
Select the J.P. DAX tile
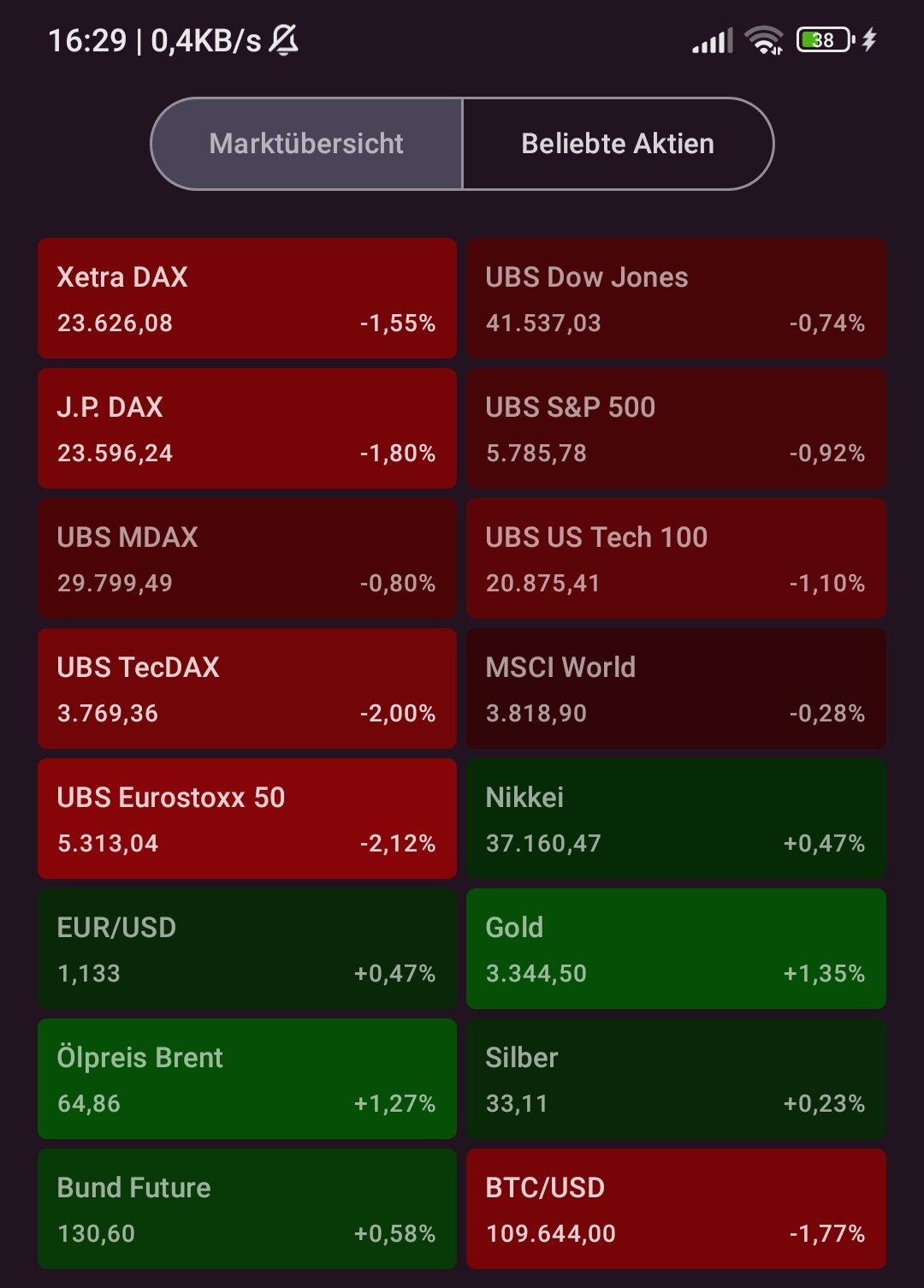pos(247,429)
